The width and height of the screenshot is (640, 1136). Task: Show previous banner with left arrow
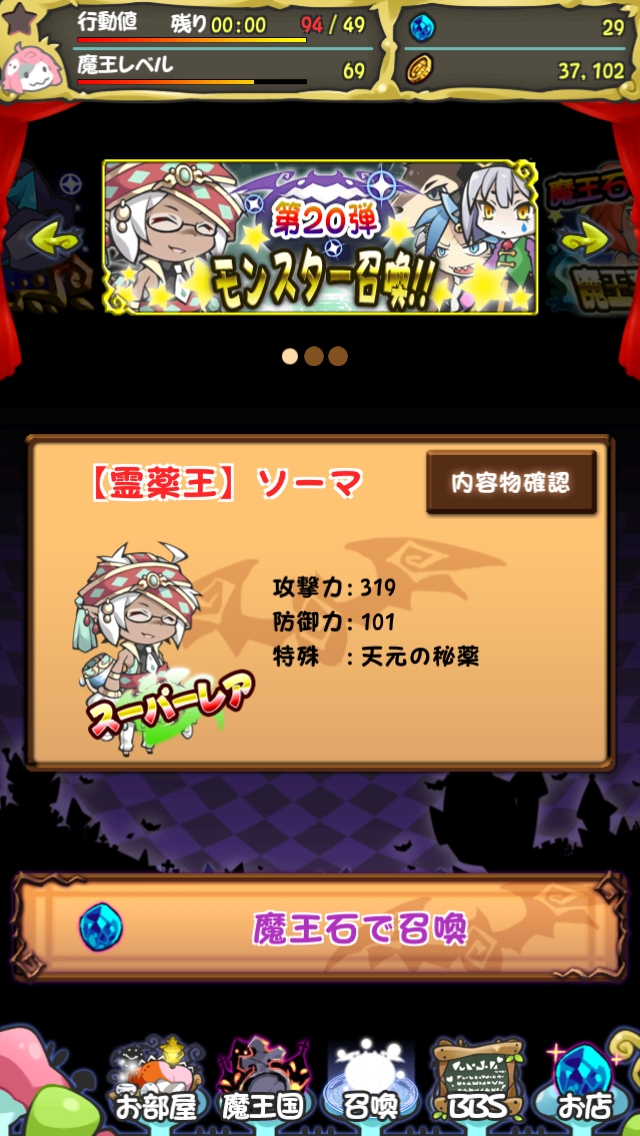click(x=58, y=239)
